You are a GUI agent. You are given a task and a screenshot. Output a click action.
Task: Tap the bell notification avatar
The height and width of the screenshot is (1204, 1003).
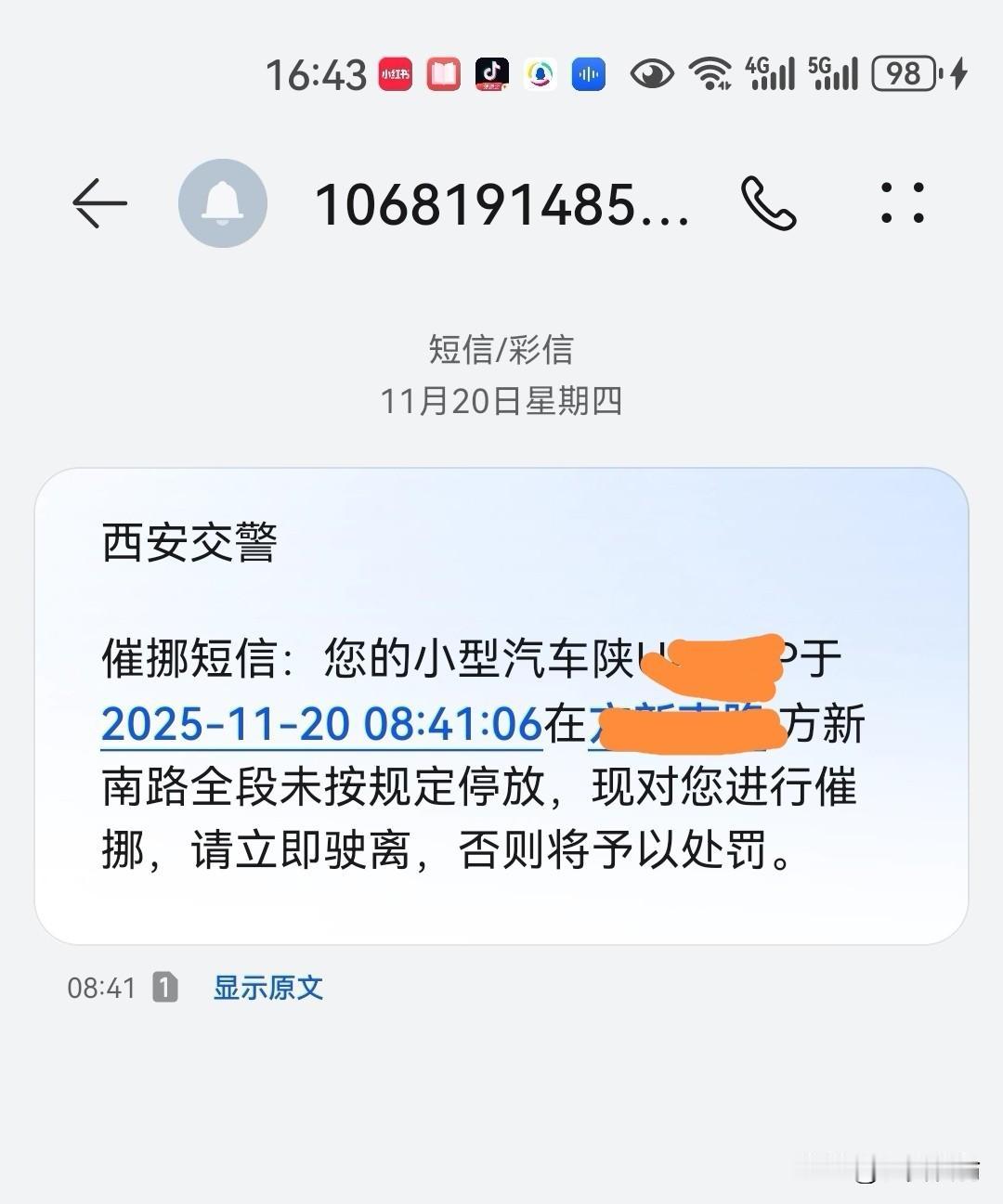point(222,202)
